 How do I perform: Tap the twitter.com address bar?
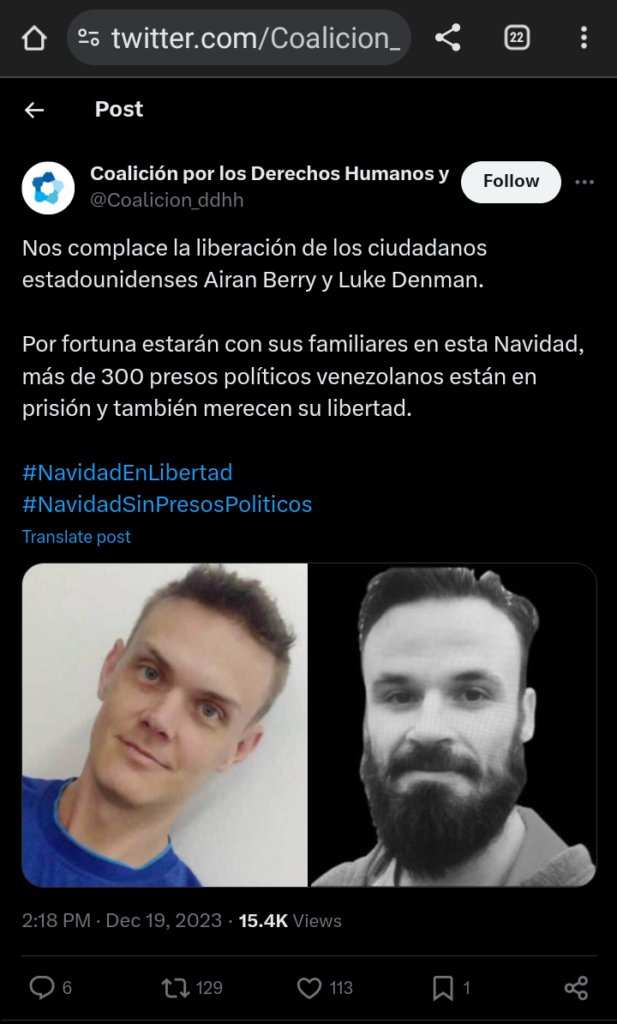point(240,39)
